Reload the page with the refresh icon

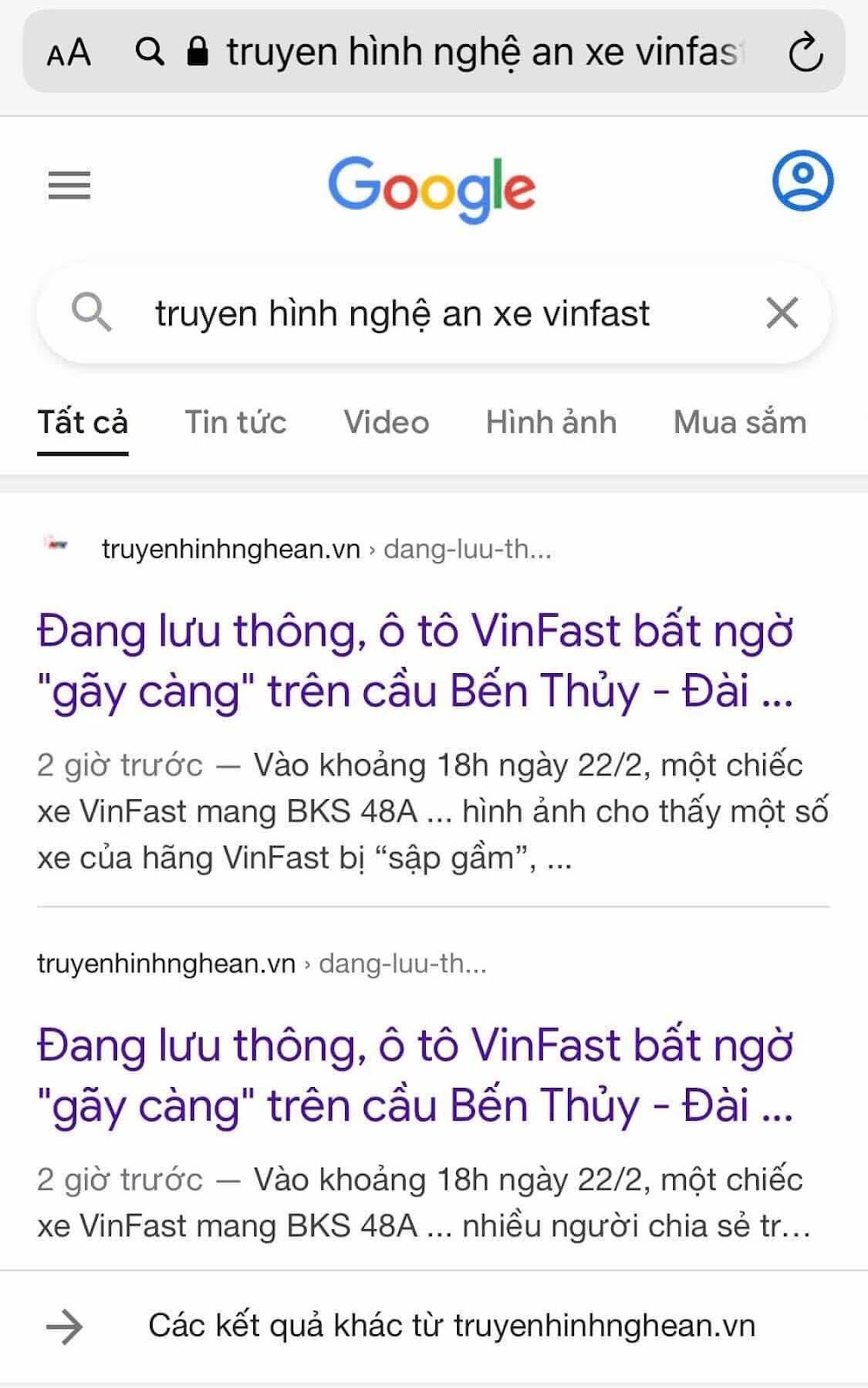pos(806,52)
